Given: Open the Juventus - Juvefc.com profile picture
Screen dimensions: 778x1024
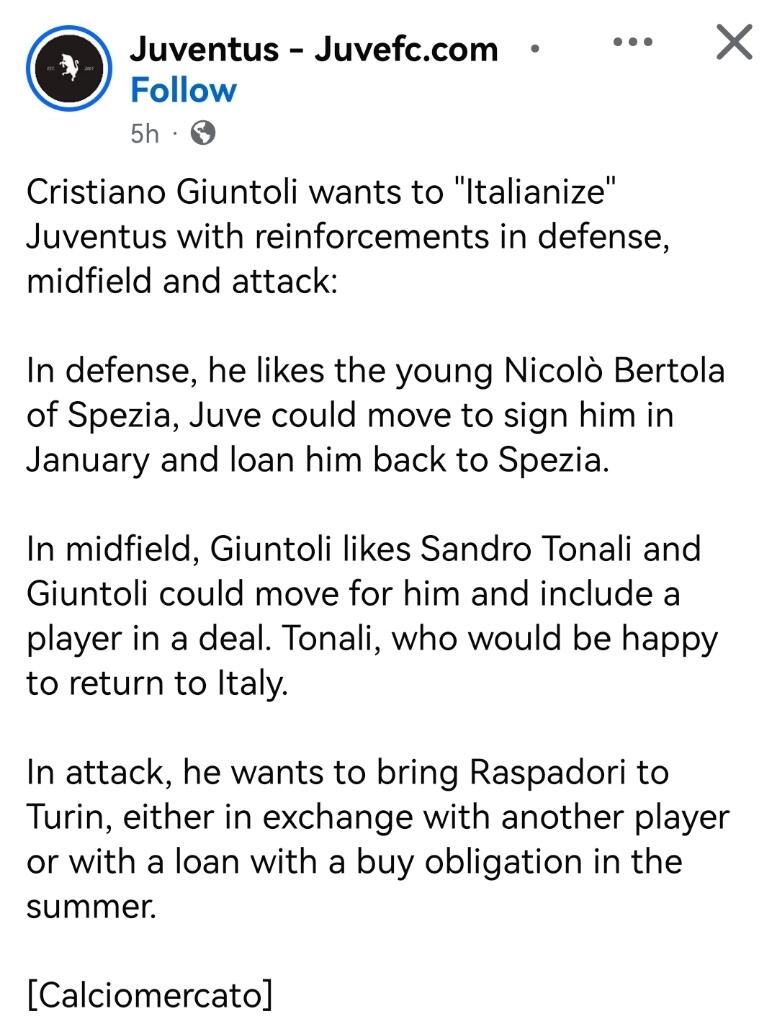Looking at the screenshot, I should (x=67, y=70).
